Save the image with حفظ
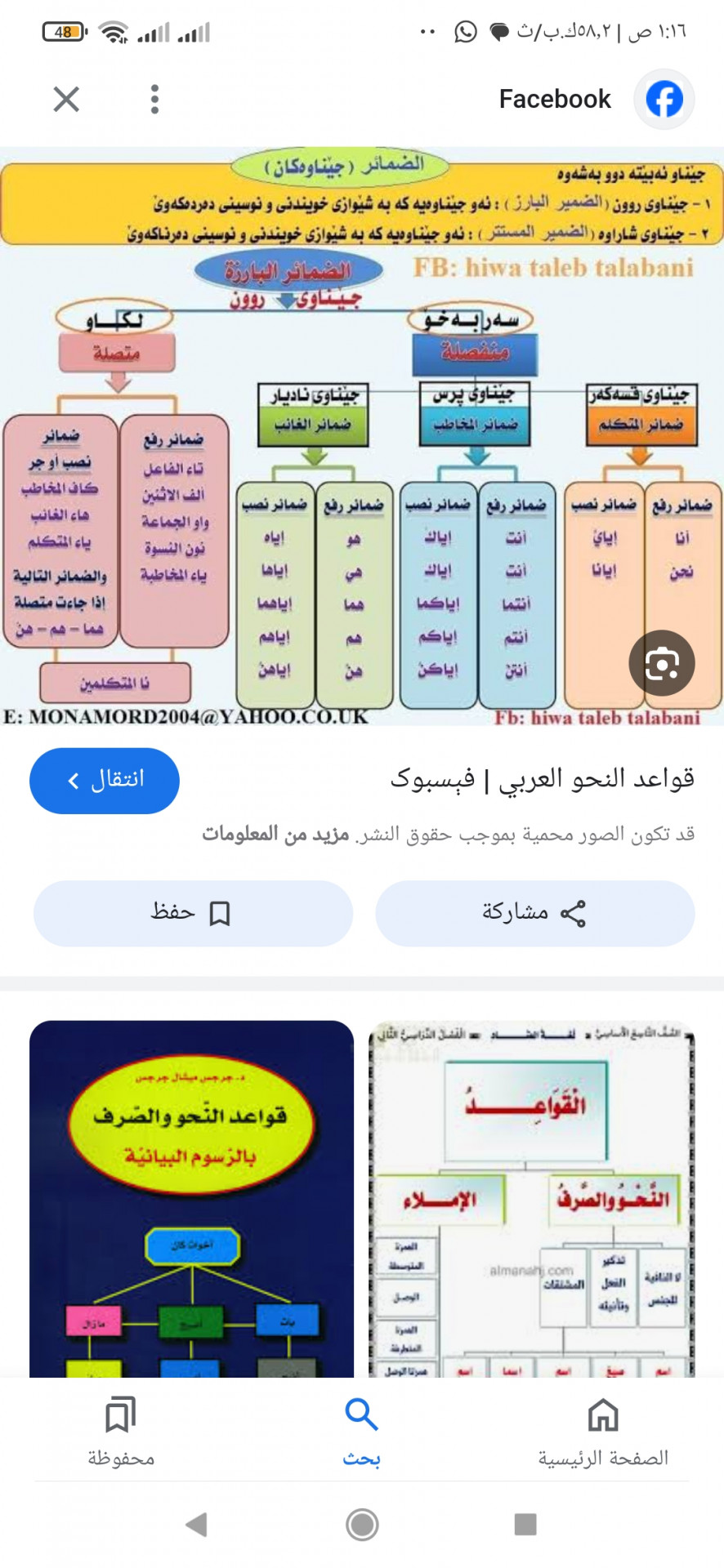Screen dimensions: 724x1568 pyautogui.click(x=193, y=913)
